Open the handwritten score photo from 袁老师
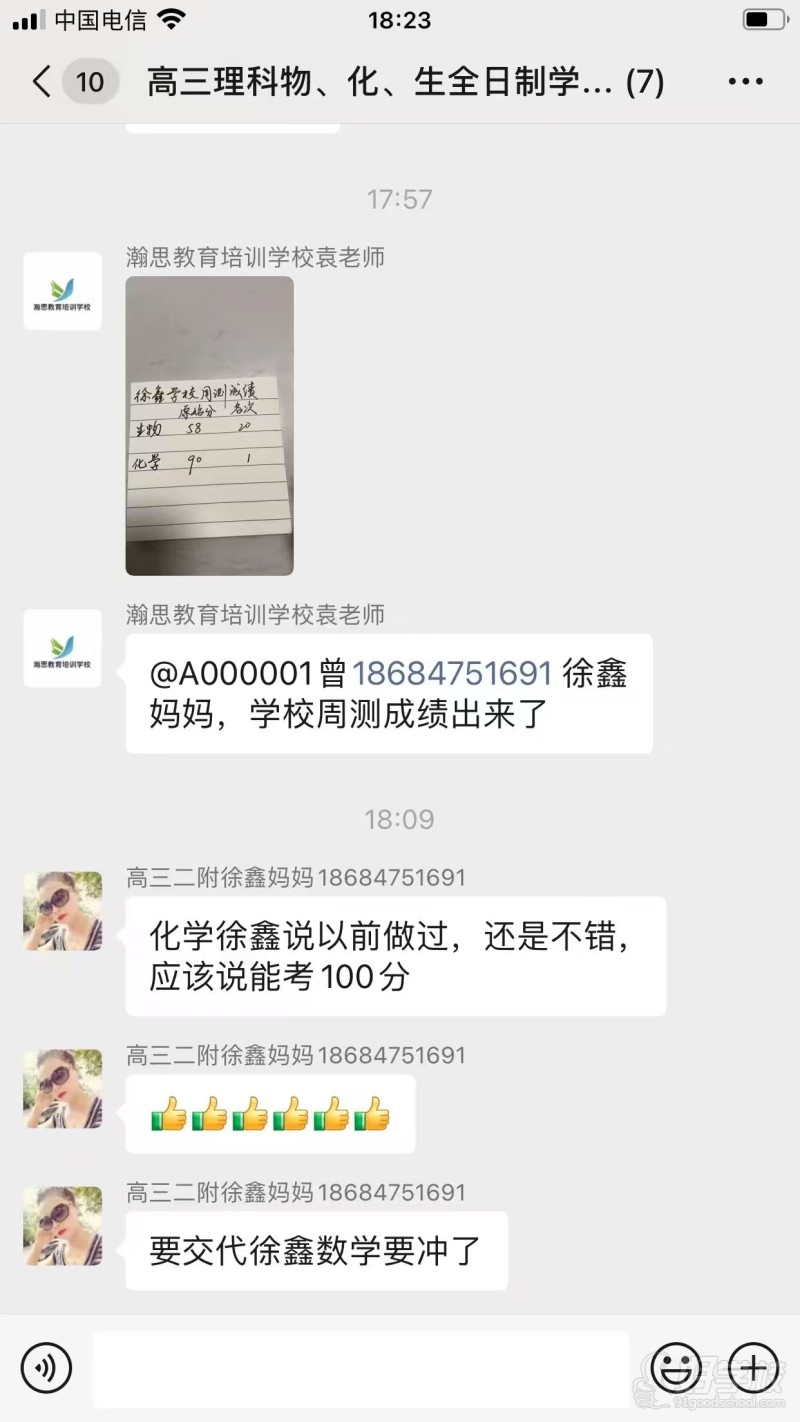This screenshot has height=1422, width=800. [209, 426]
